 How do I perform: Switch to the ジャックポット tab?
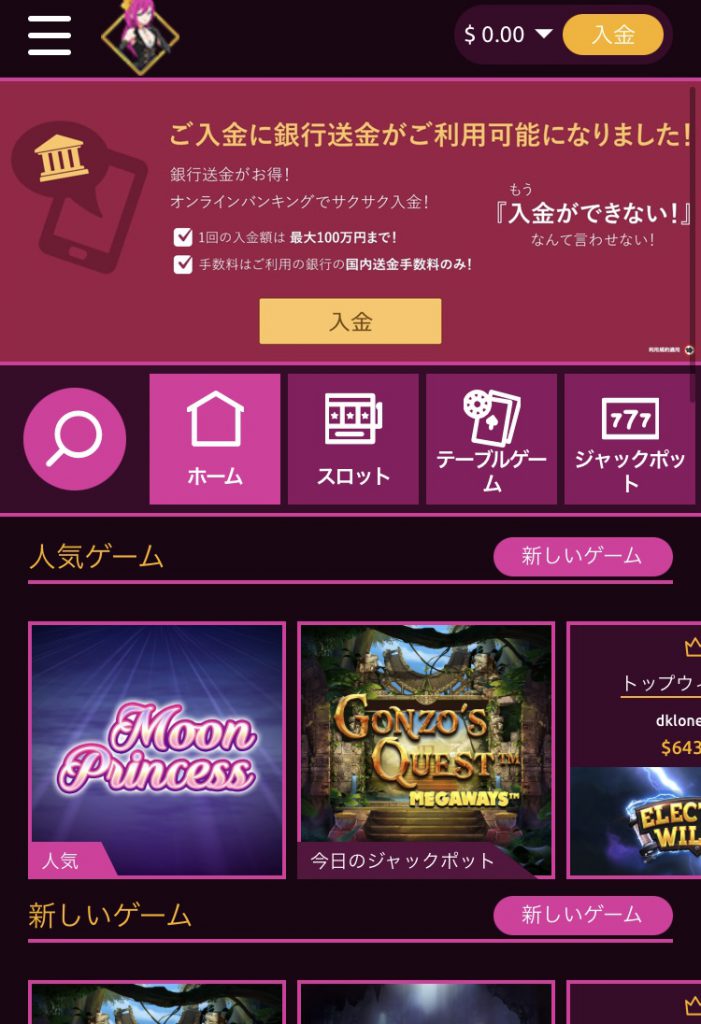[630, 439]
